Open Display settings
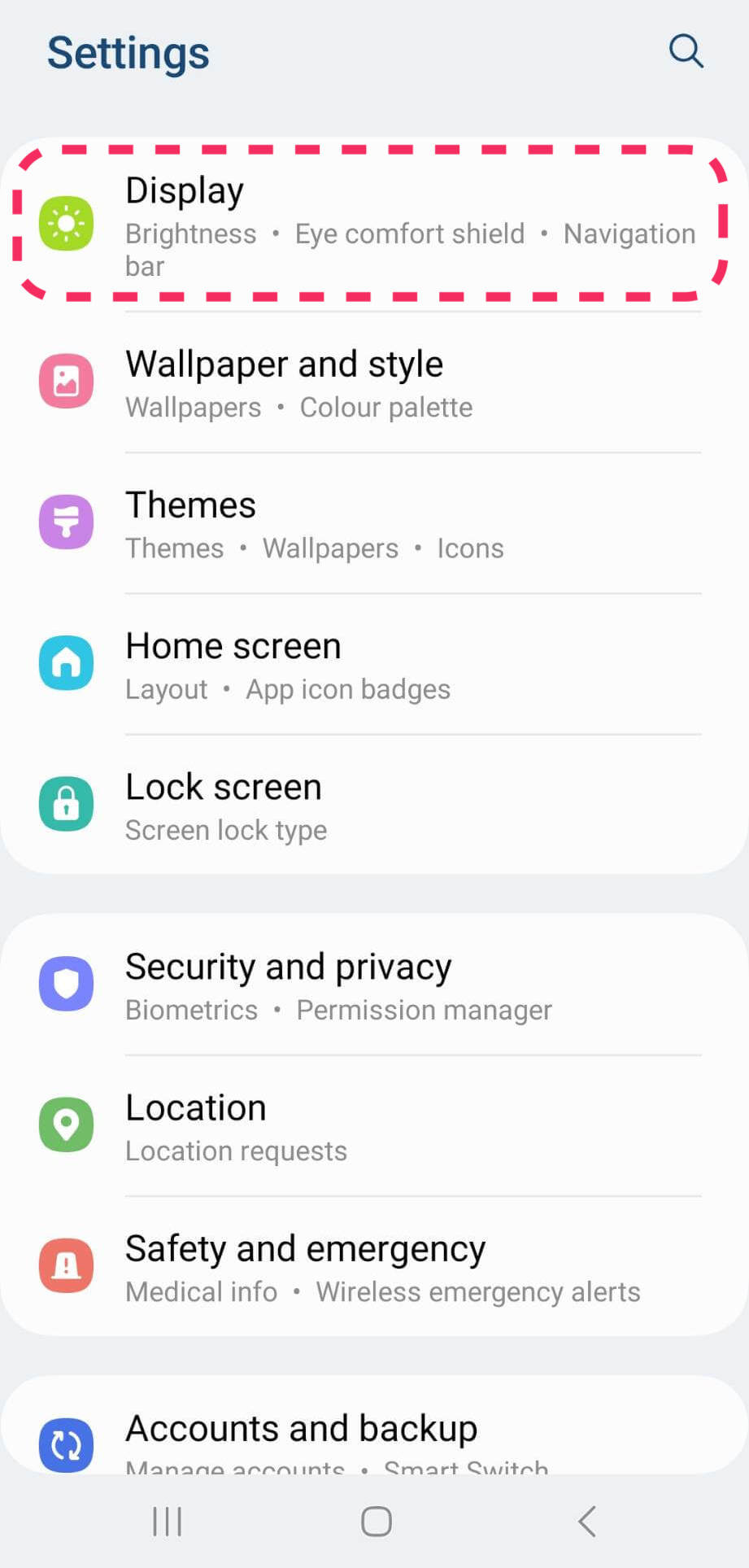The width and height of the screenshot is (749, 1568). [372, 222]
